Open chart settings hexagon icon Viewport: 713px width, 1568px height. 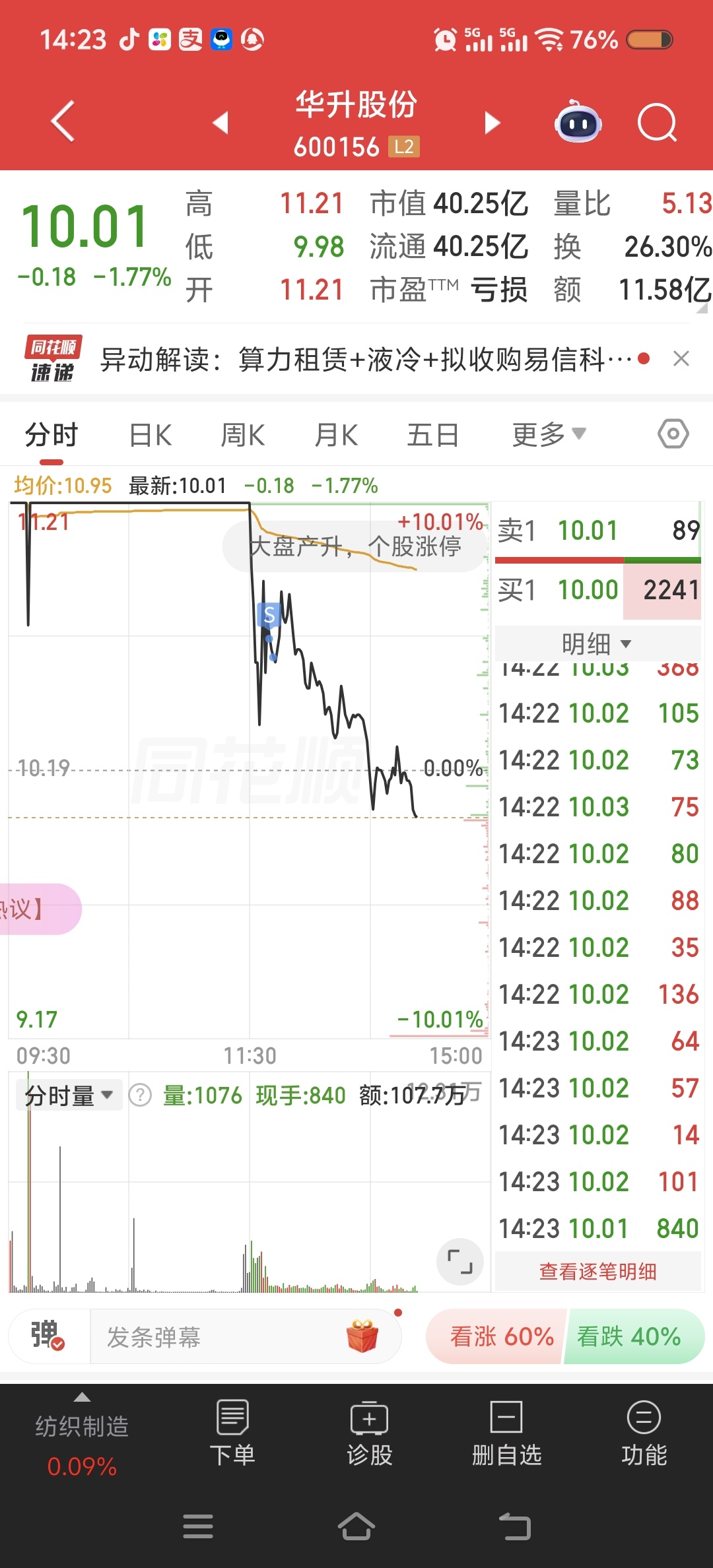(x=673, y=434)
